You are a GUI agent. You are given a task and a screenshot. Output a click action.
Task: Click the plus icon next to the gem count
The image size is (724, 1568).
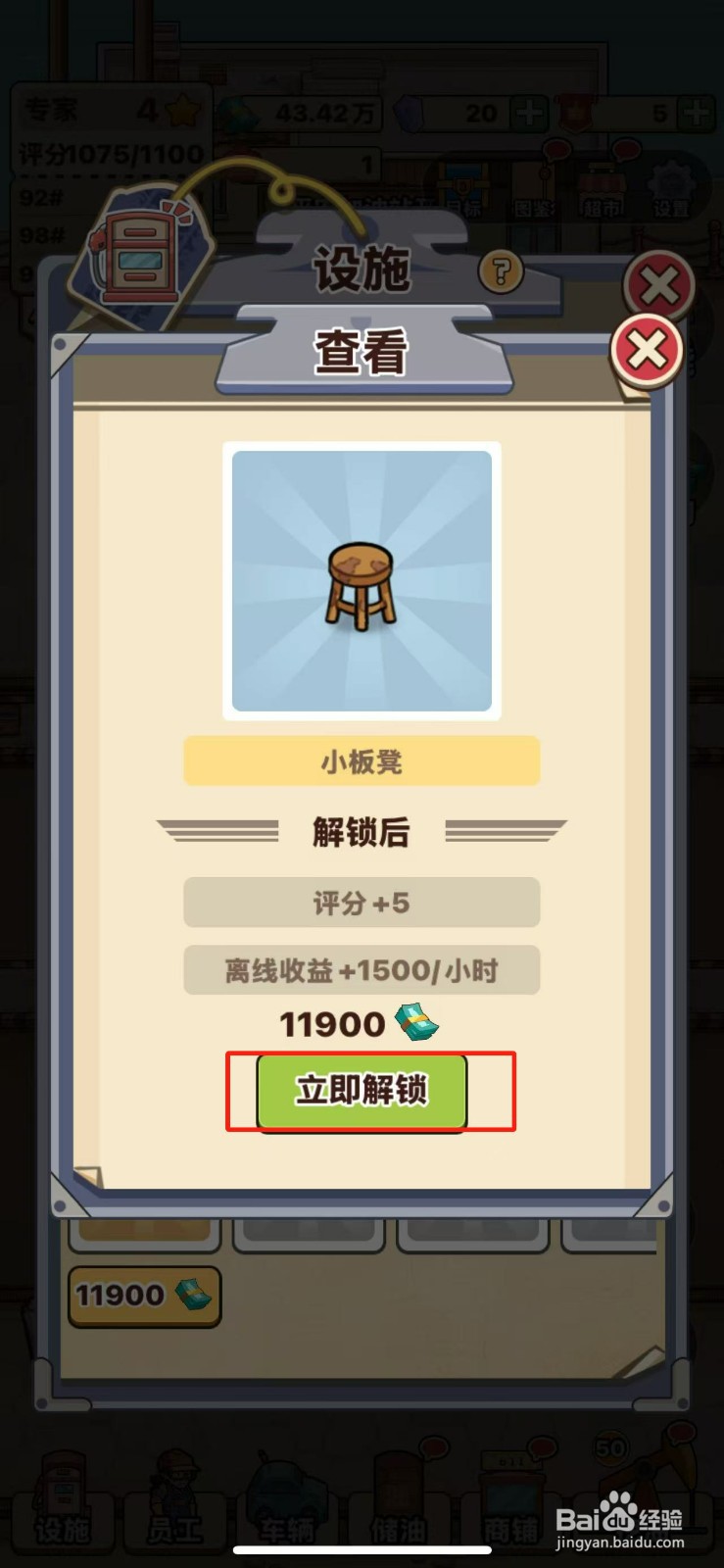(x=531, y=111)
